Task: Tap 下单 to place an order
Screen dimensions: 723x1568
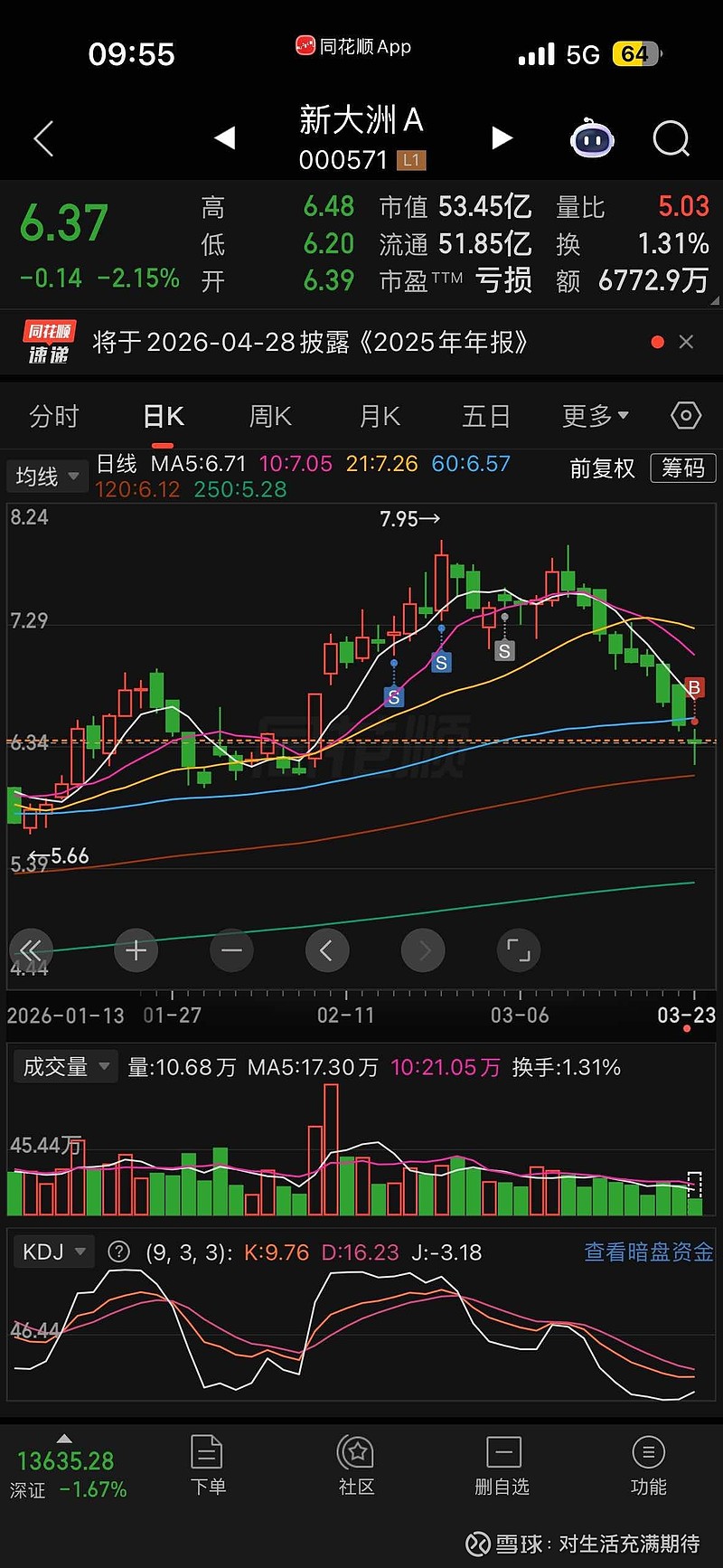Action: pyautogui.click(x=208, y=1465)
